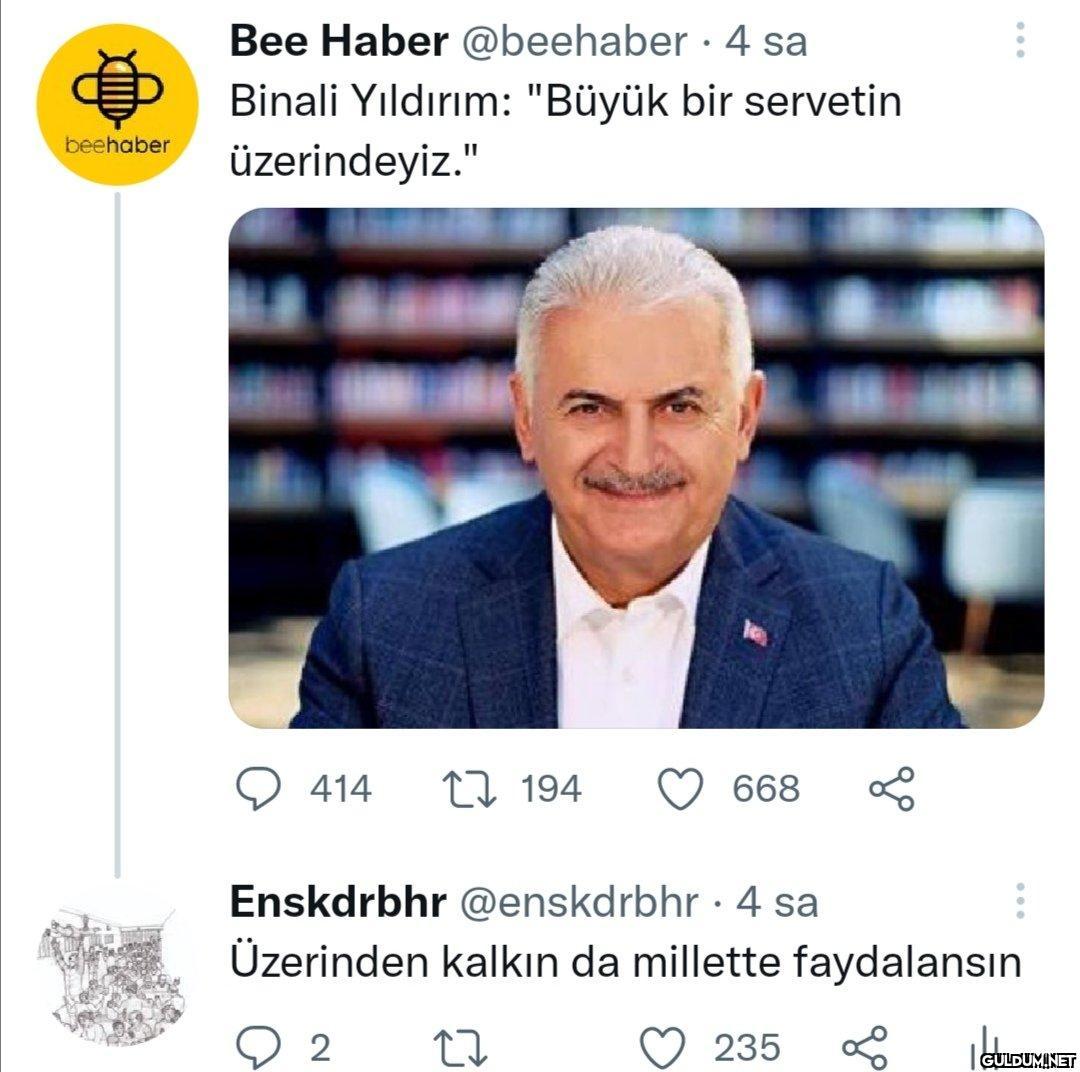
Task: Reply to Enskdrbhr's comment
Action: point(258,1047)
